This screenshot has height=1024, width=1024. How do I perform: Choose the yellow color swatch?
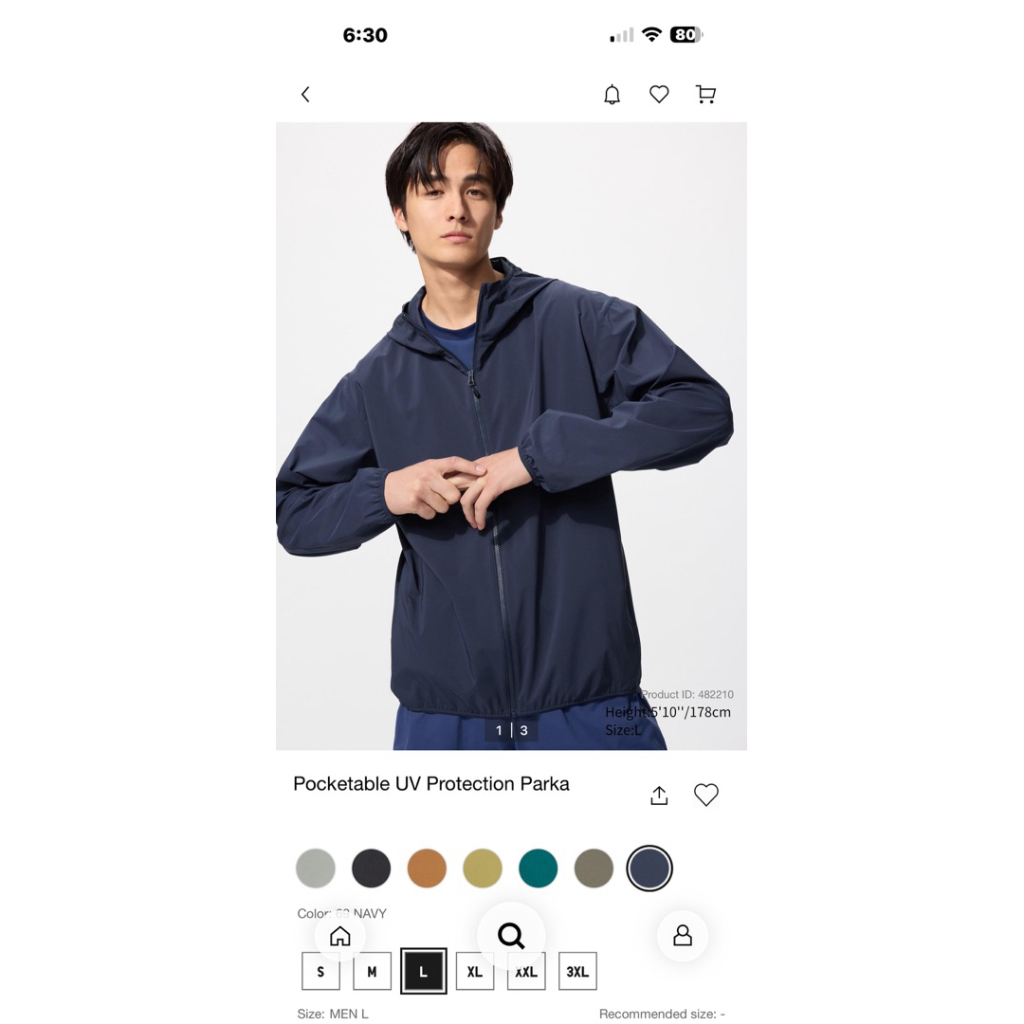483,868
